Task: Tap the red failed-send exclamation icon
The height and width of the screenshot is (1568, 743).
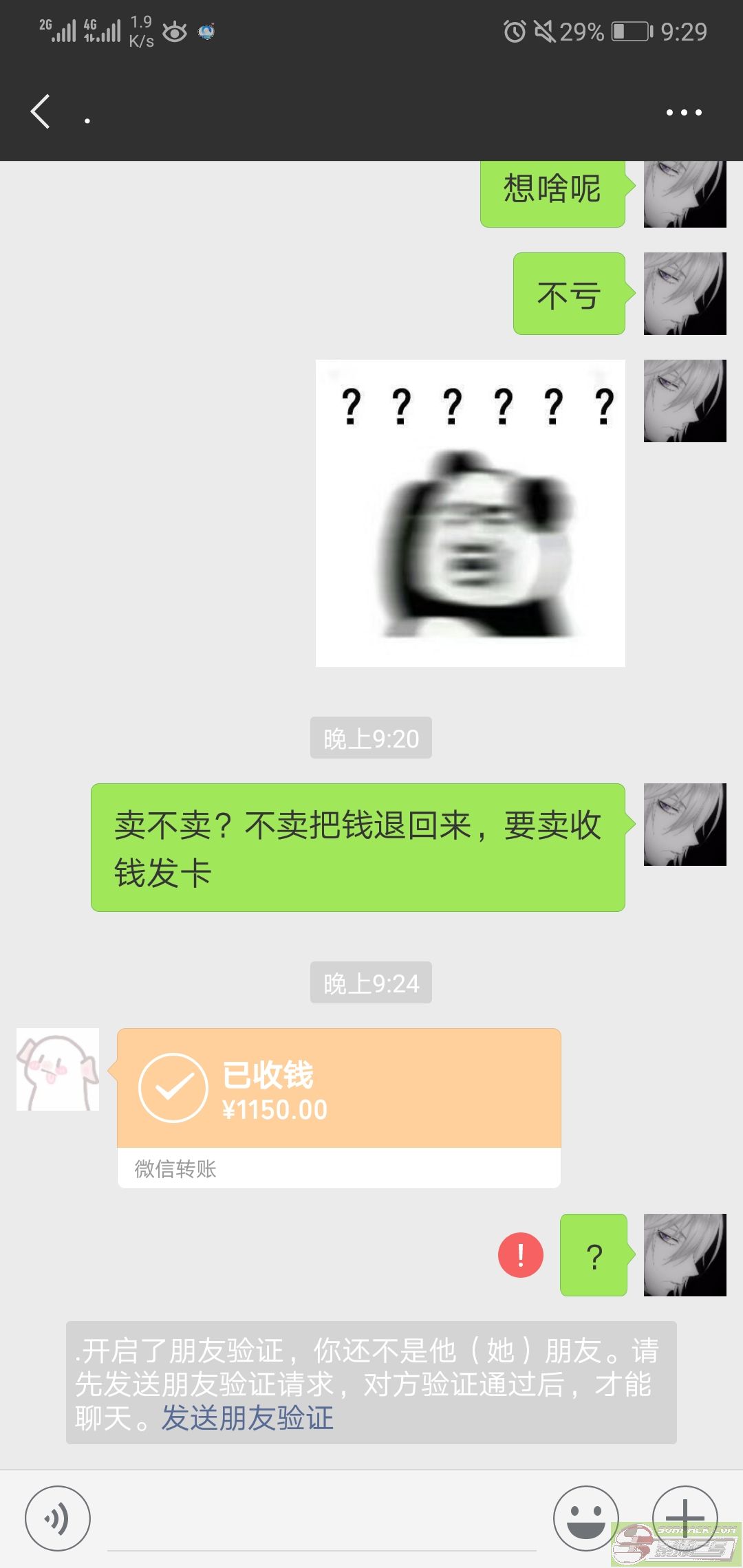Action: (x=521, y=1255)
